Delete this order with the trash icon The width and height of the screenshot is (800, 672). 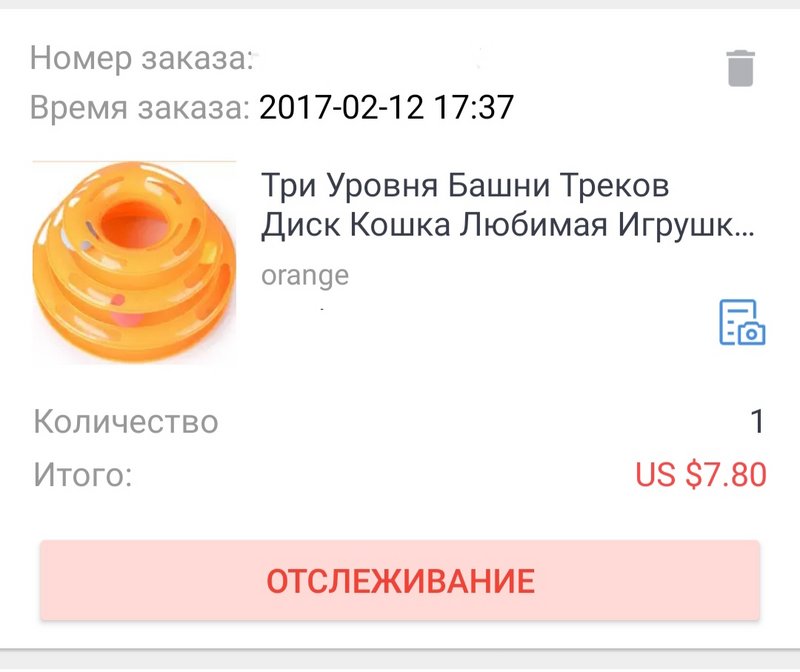(x=740, y=68)
